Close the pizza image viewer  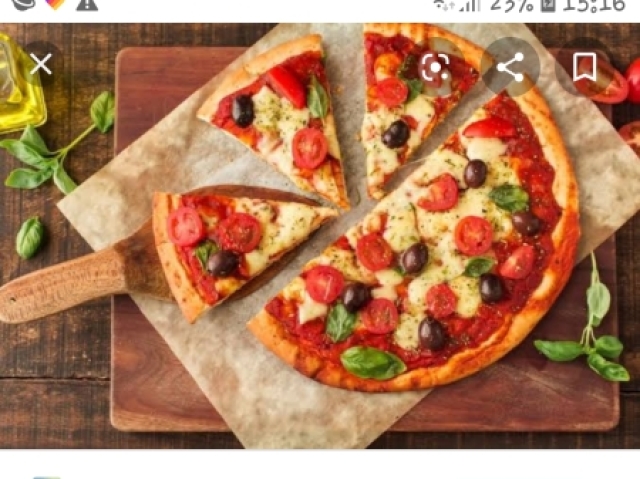tap(41, 66)
